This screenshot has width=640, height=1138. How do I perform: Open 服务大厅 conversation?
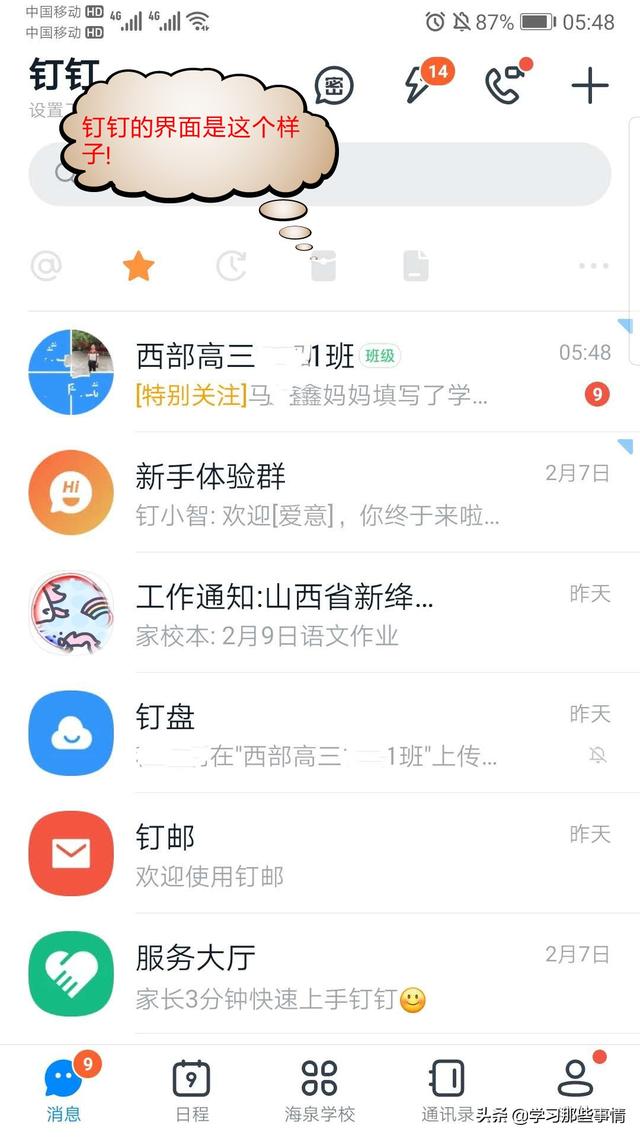(x=319, y=974)
